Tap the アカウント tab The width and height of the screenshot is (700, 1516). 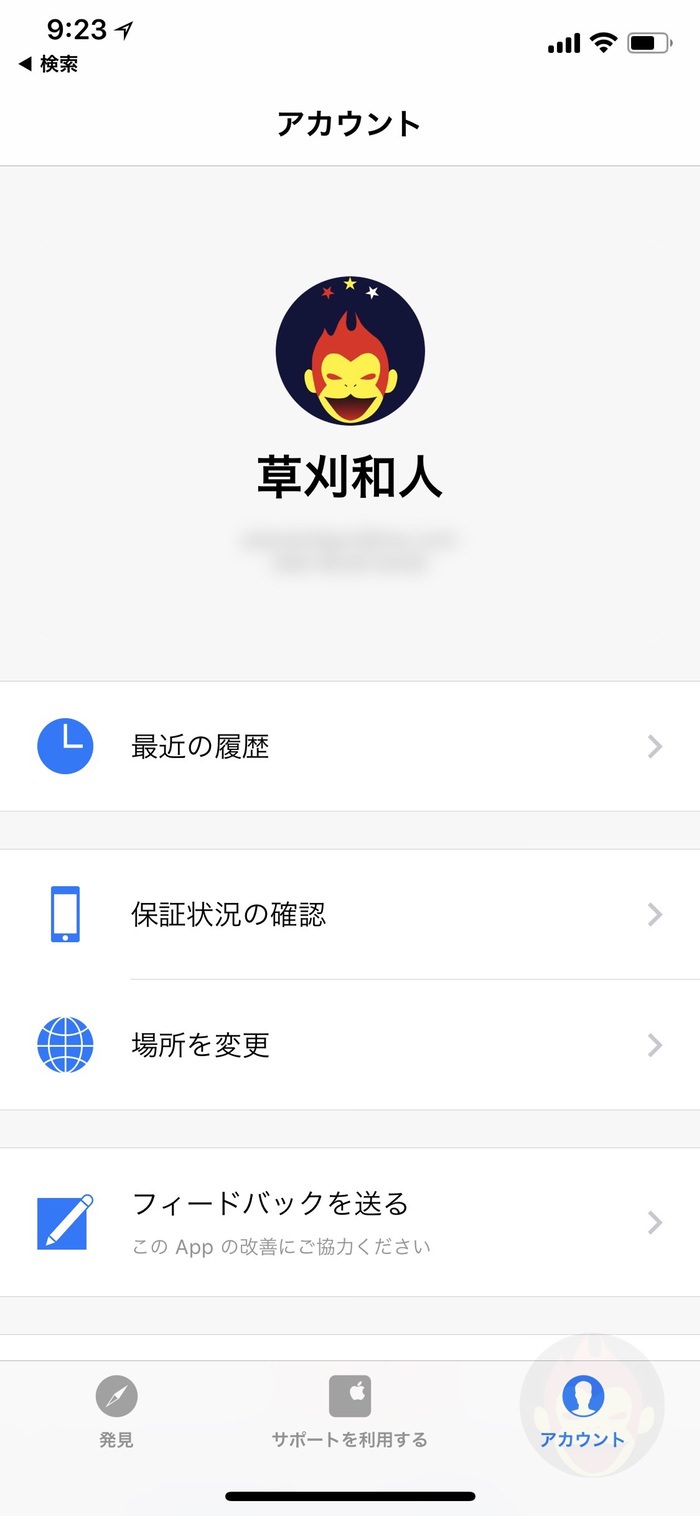point(582,1411)
